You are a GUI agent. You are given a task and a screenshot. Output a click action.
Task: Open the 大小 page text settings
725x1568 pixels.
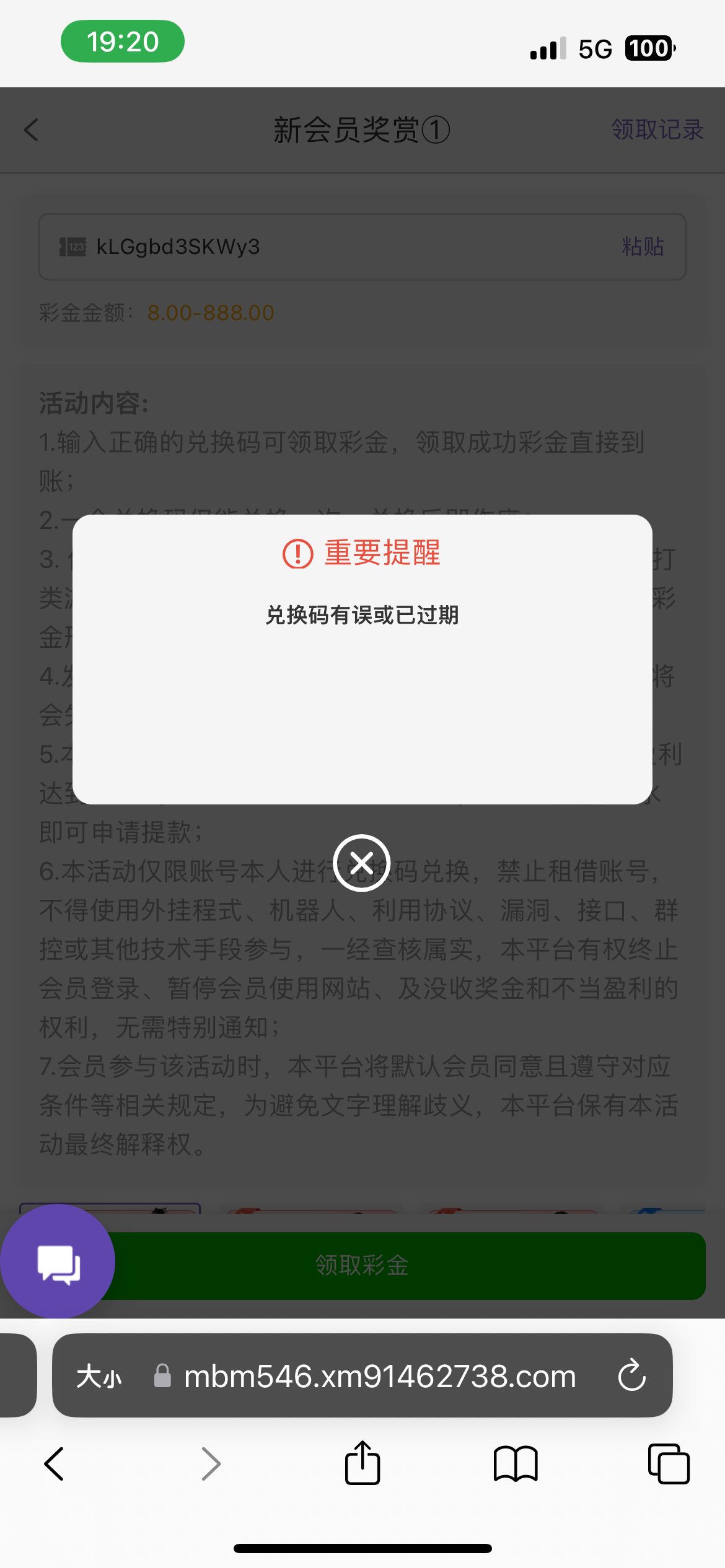[99, 1377]
